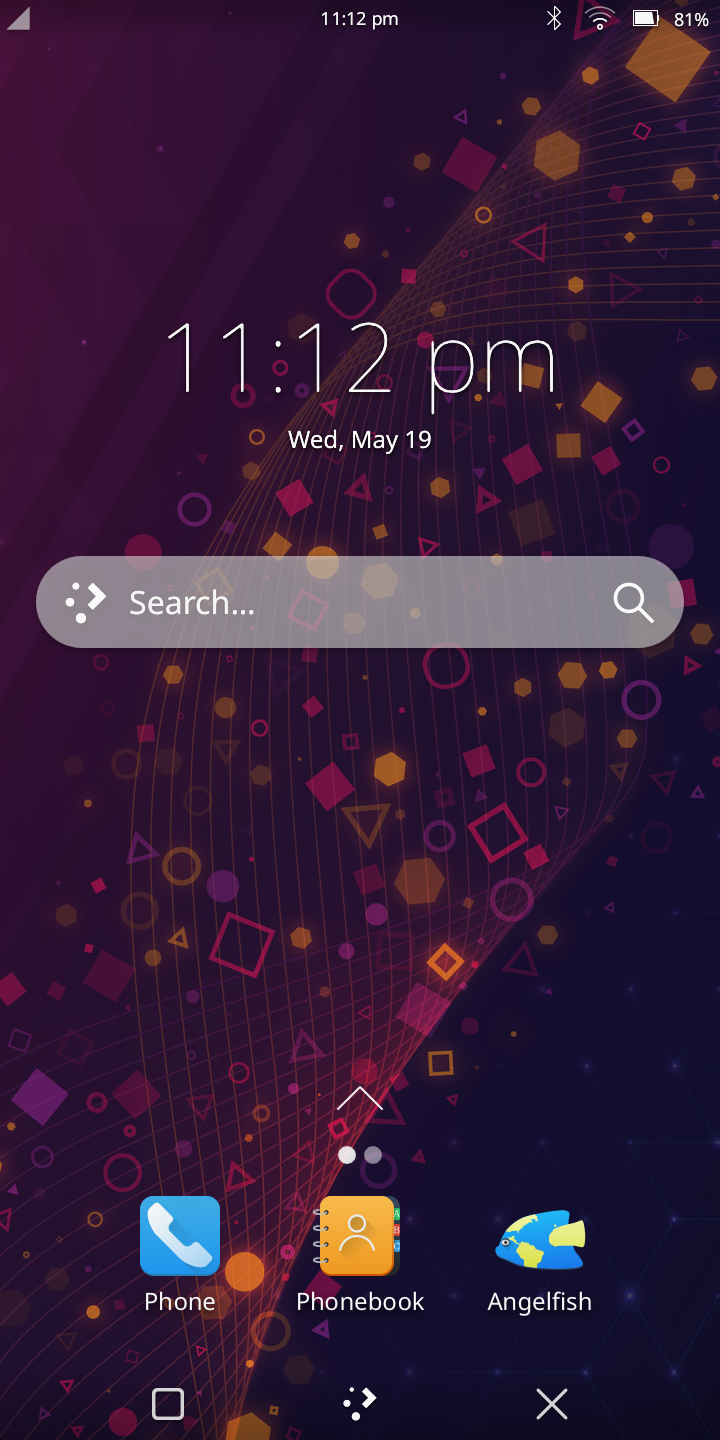Close the current app with X button
Image resolution: width=720 pixels, height=1440 pixels.
pos(552,1404)
